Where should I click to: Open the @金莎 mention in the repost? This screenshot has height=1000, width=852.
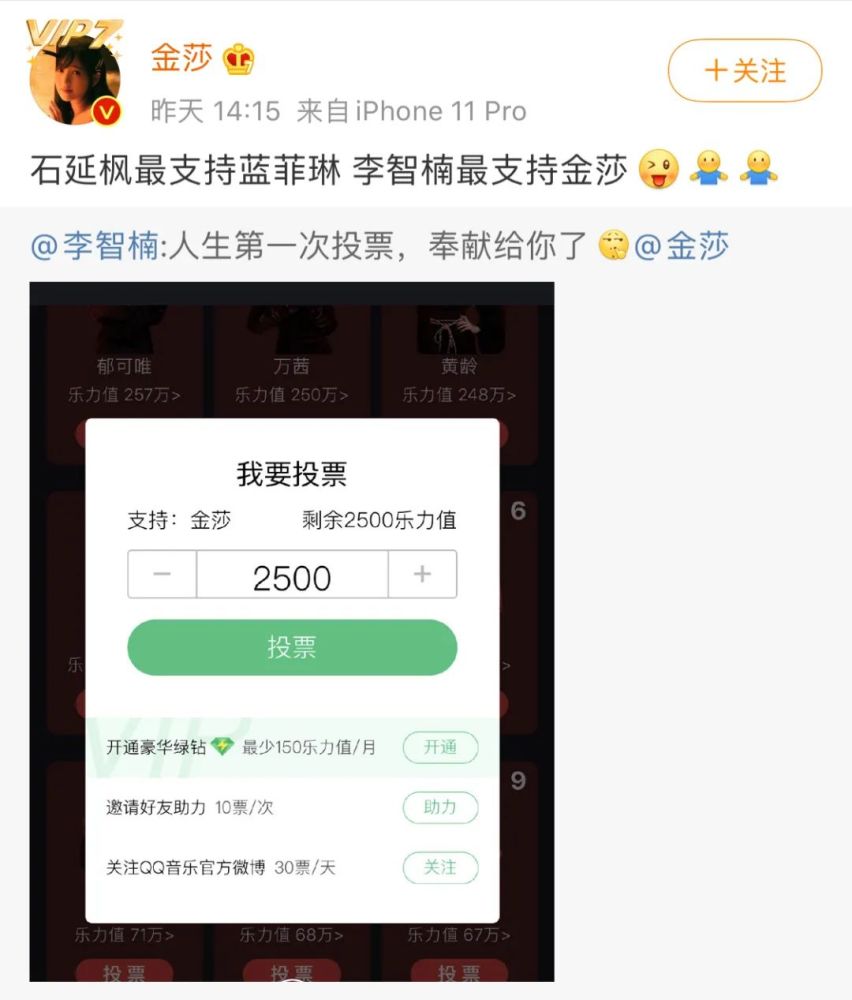[x=682, y=247]
